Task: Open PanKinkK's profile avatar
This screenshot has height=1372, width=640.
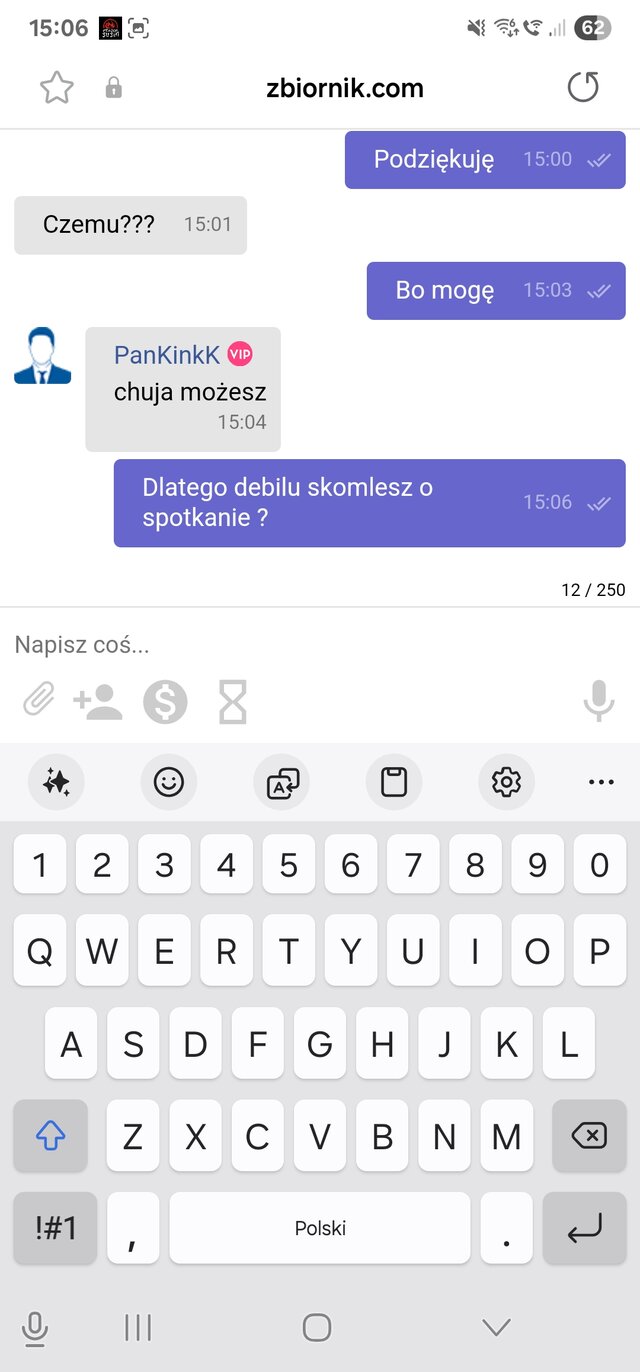Action: (43, 356)
